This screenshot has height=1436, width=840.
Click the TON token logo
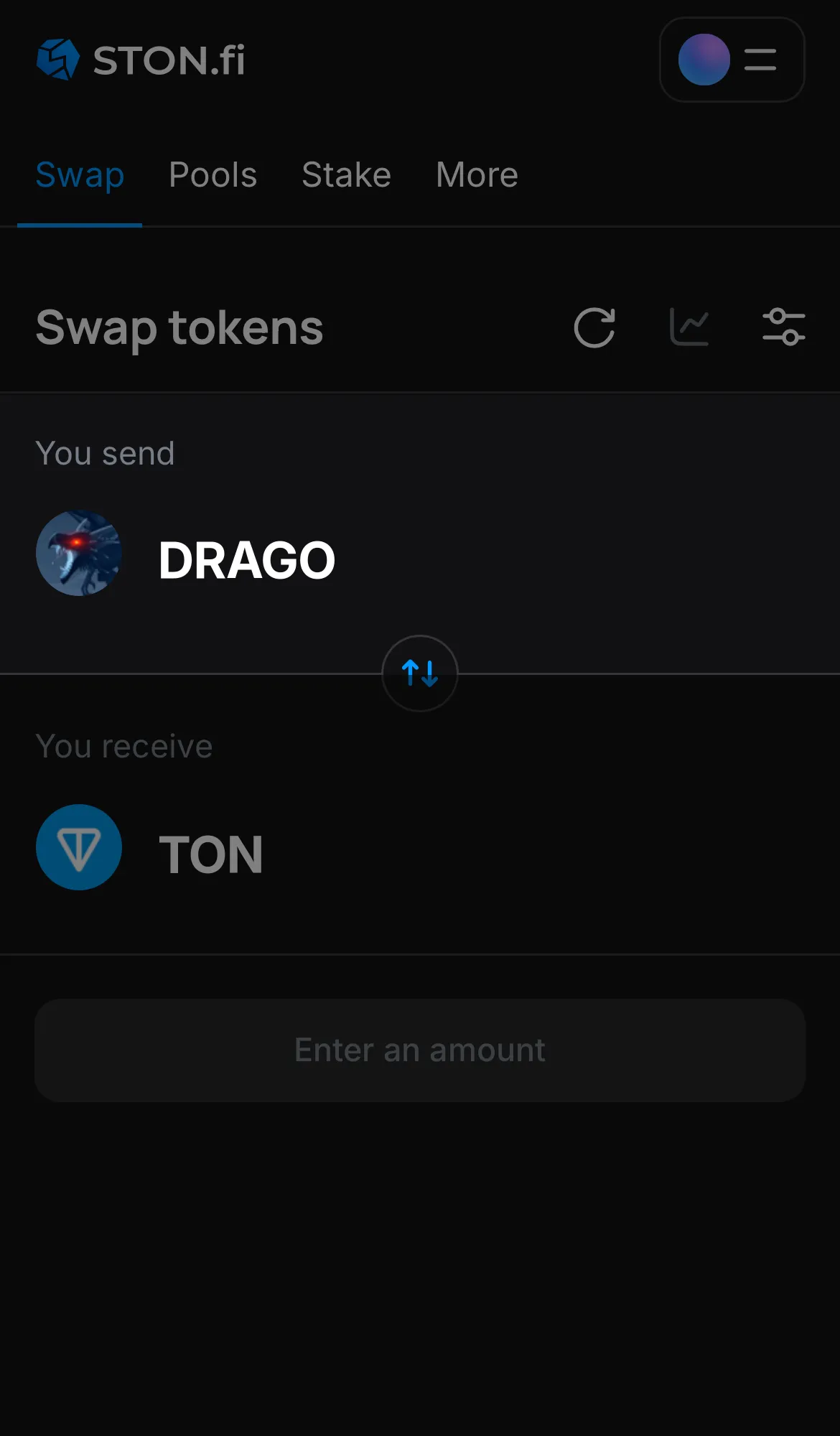click(x=79, y=847)
